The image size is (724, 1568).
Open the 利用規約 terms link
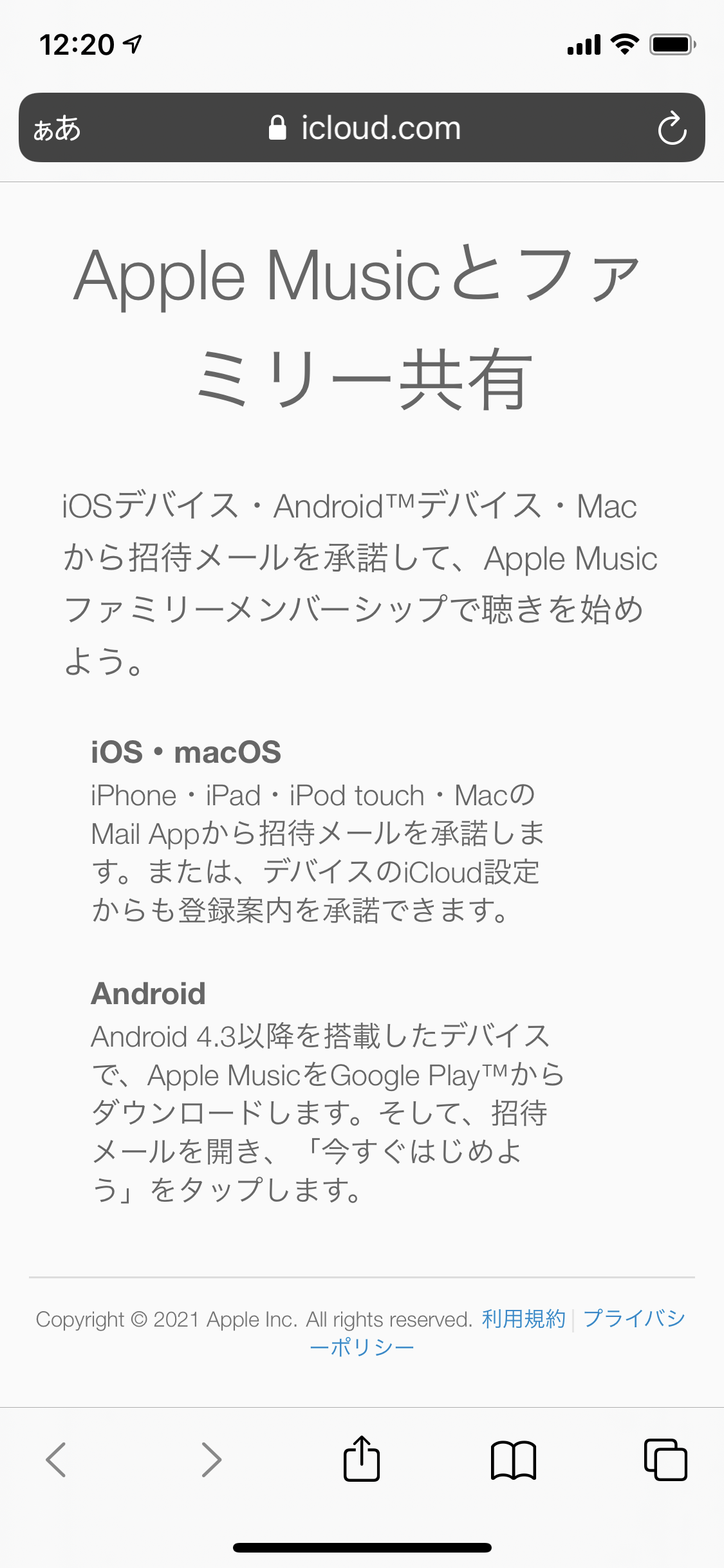point(523,1319)
